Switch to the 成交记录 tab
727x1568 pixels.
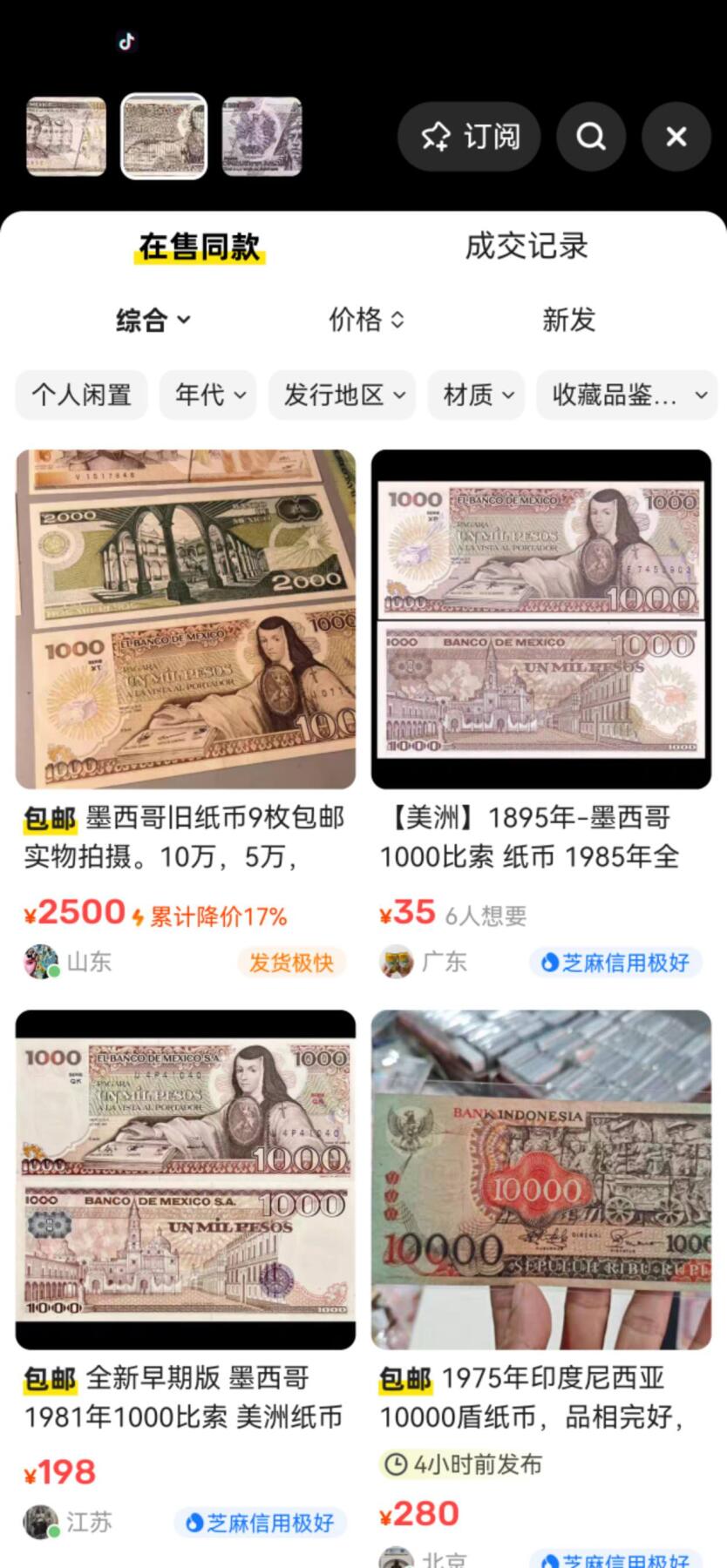(527, 247)
